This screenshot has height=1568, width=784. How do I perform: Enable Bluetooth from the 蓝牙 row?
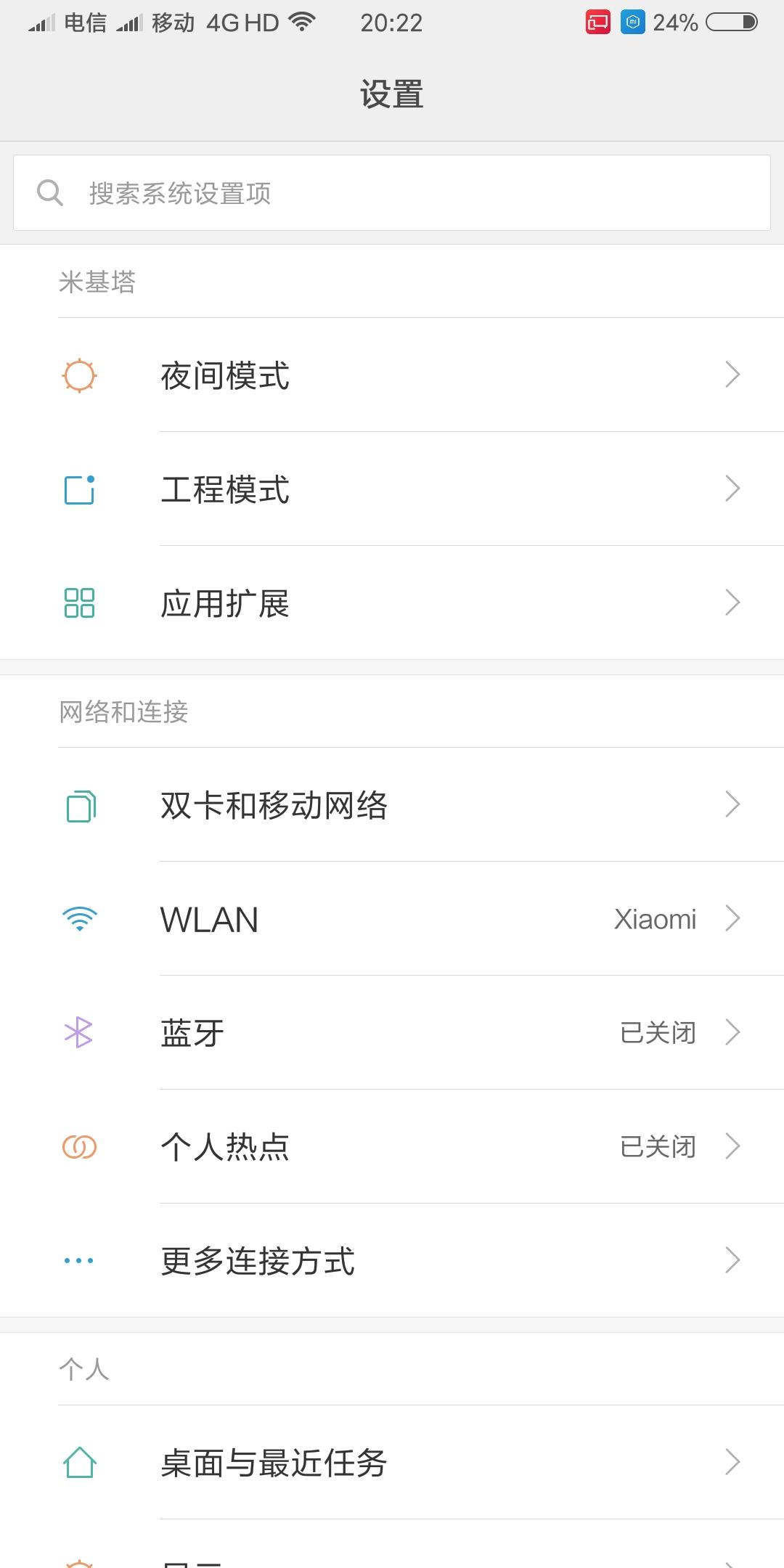(x=392, y=1032)
